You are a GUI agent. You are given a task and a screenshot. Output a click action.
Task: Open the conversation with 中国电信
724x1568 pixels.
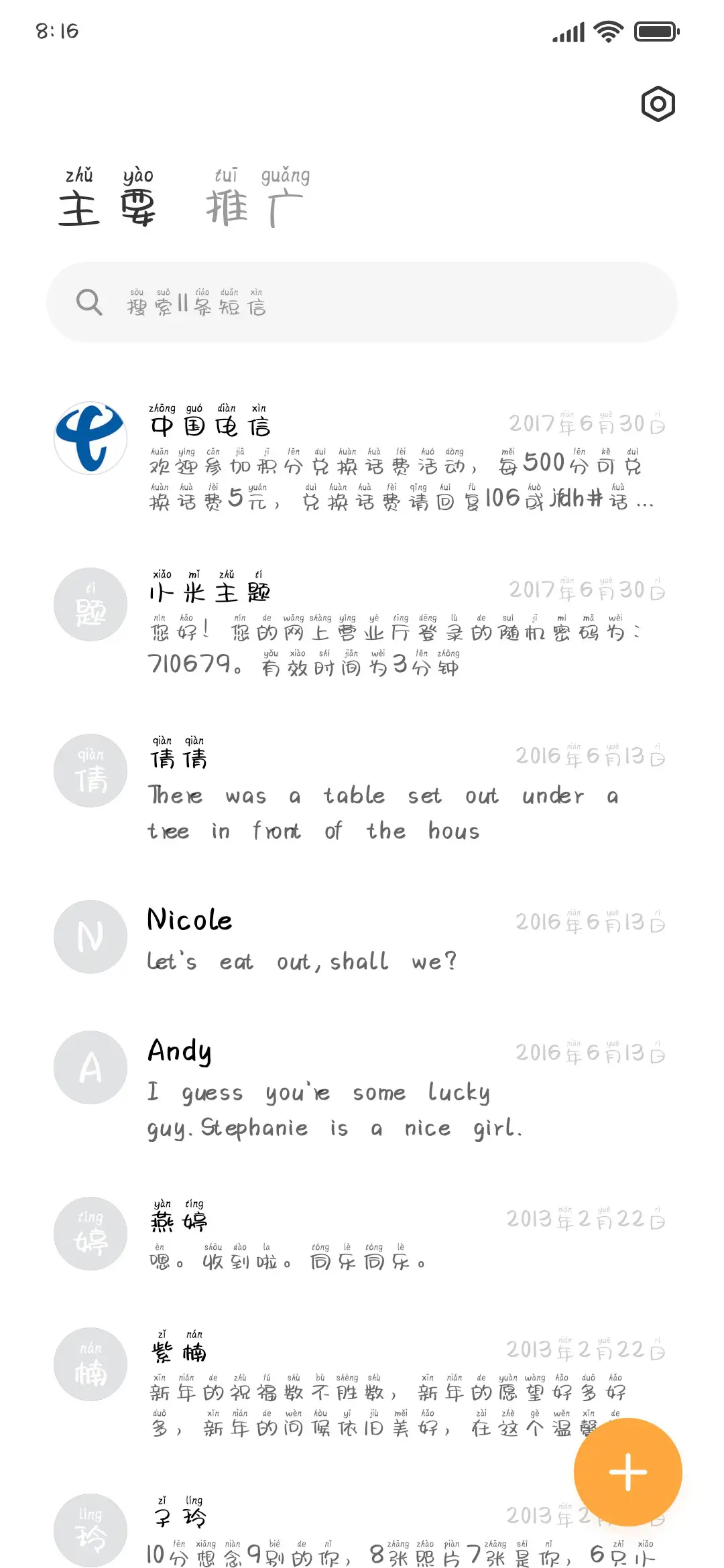tap(369, 462)
